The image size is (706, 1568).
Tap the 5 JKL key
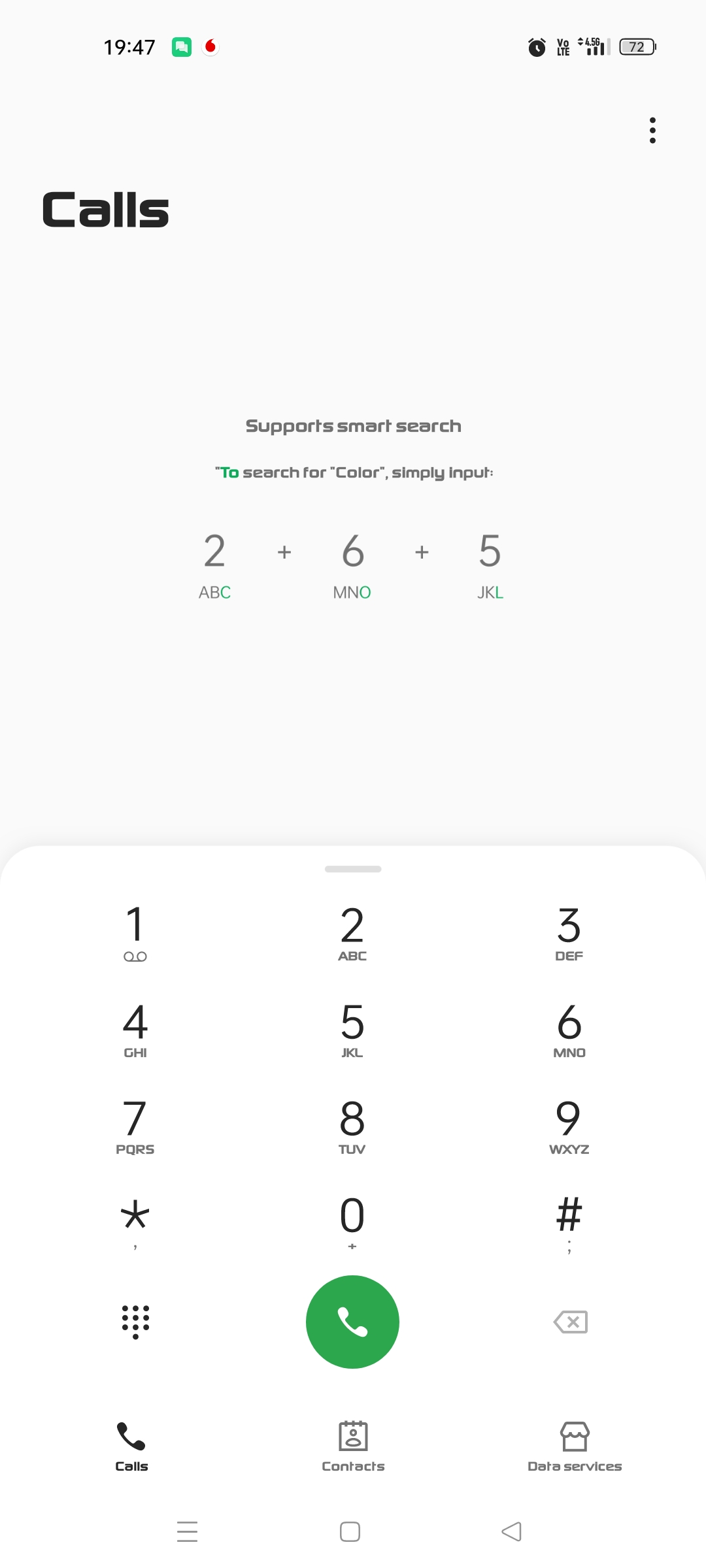coord(352,1030)
